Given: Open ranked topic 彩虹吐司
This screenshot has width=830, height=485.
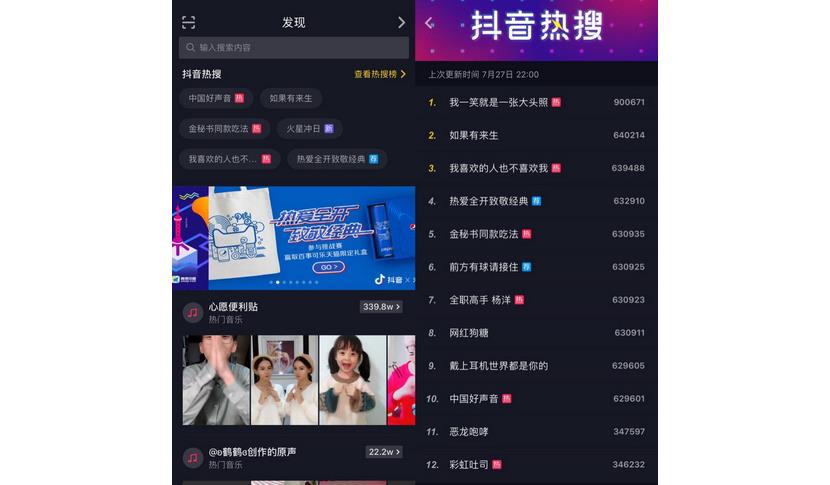Looking at the screenshot, I should 469,465.
